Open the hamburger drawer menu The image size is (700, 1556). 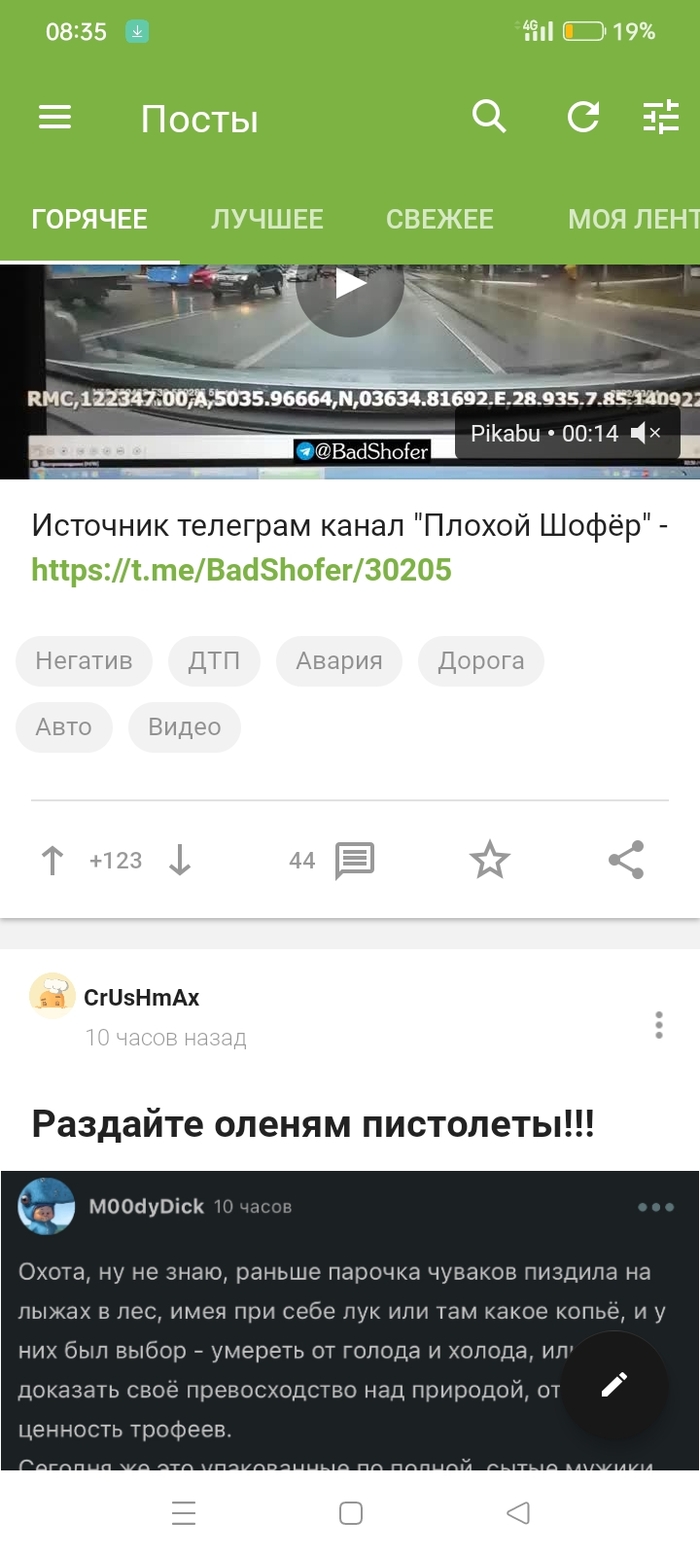coord(55,119)
